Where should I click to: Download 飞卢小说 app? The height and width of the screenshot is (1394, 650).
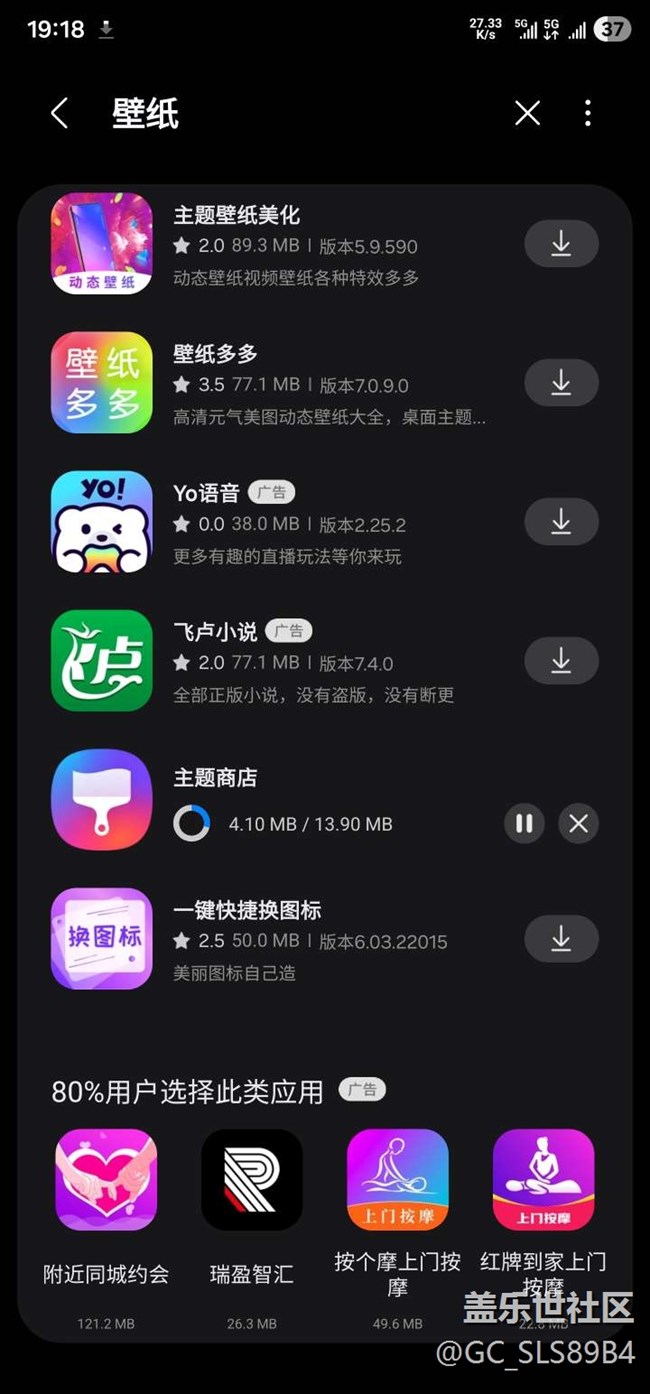pyautogui.click(x=561, y=661)
